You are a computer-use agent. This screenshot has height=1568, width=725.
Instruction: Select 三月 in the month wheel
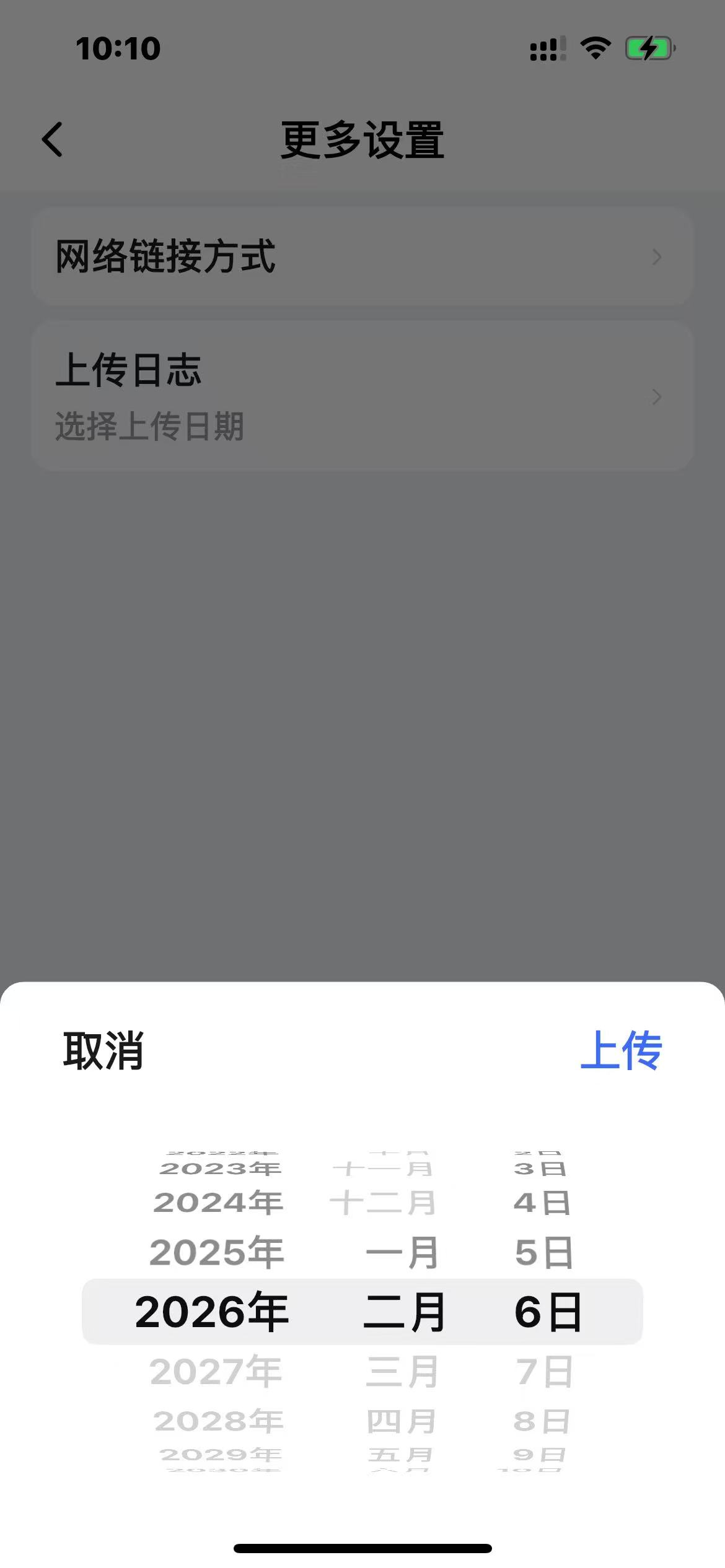[402, 1372]
